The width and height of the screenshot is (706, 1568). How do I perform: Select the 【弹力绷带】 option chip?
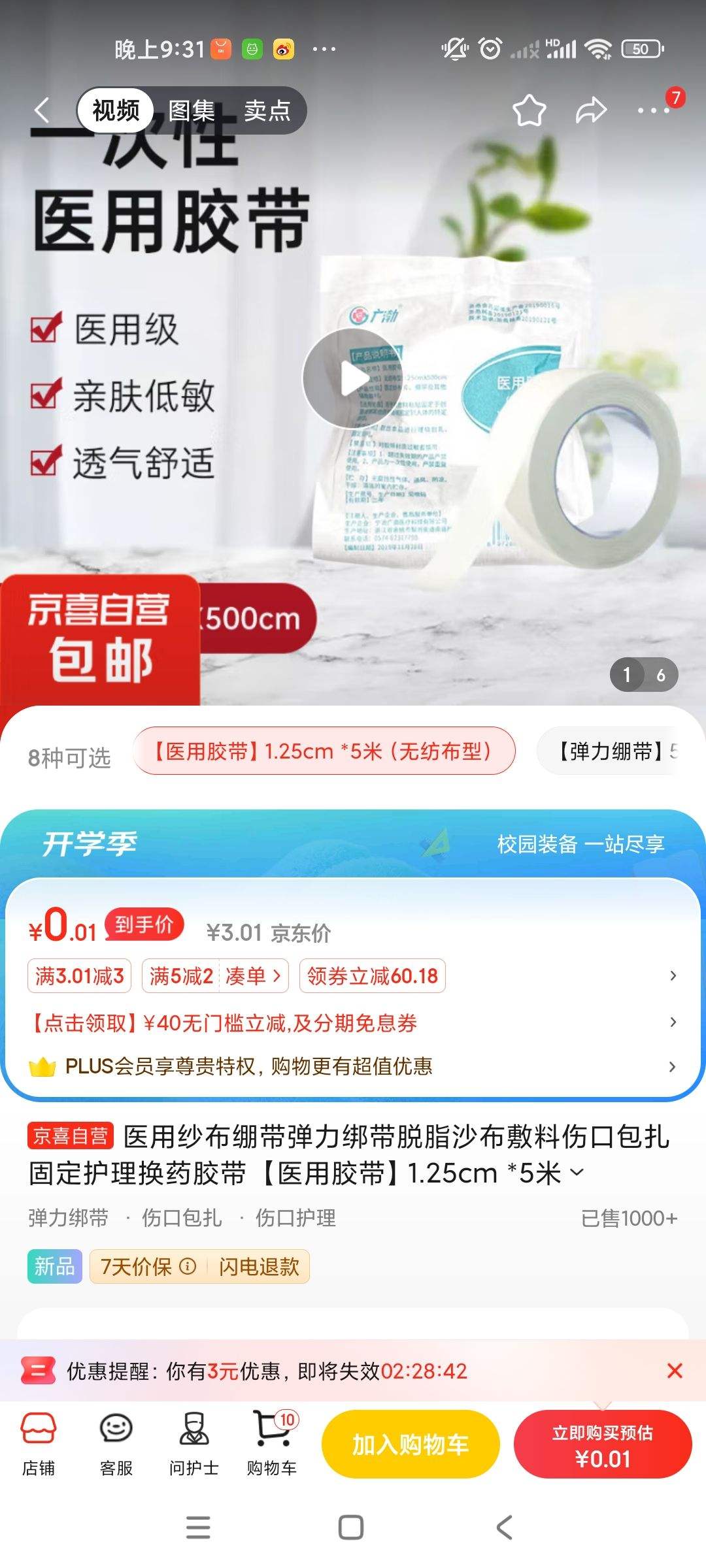tap(614, 751)
